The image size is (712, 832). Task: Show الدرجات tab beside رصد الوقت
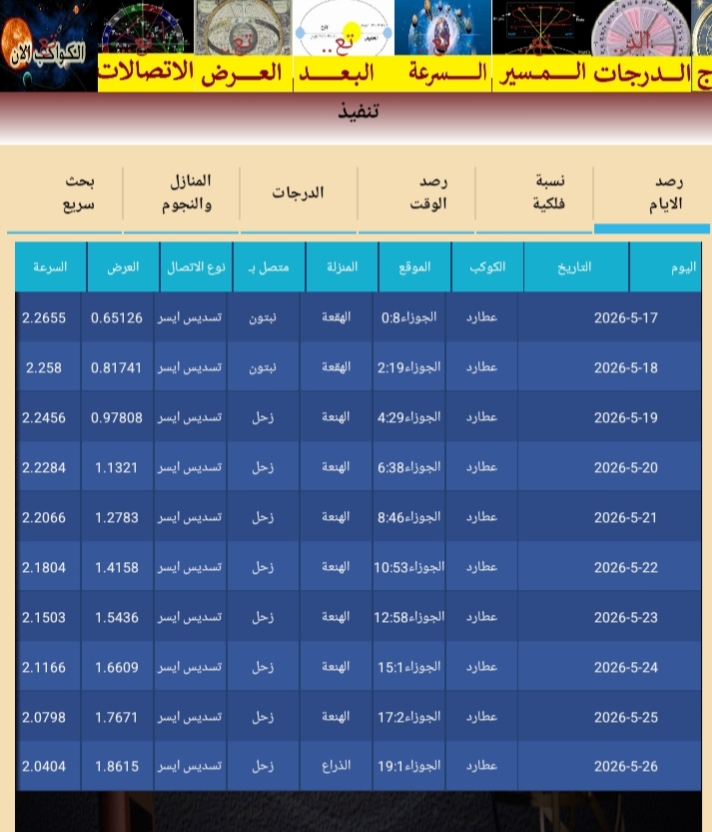click(298, 193)
